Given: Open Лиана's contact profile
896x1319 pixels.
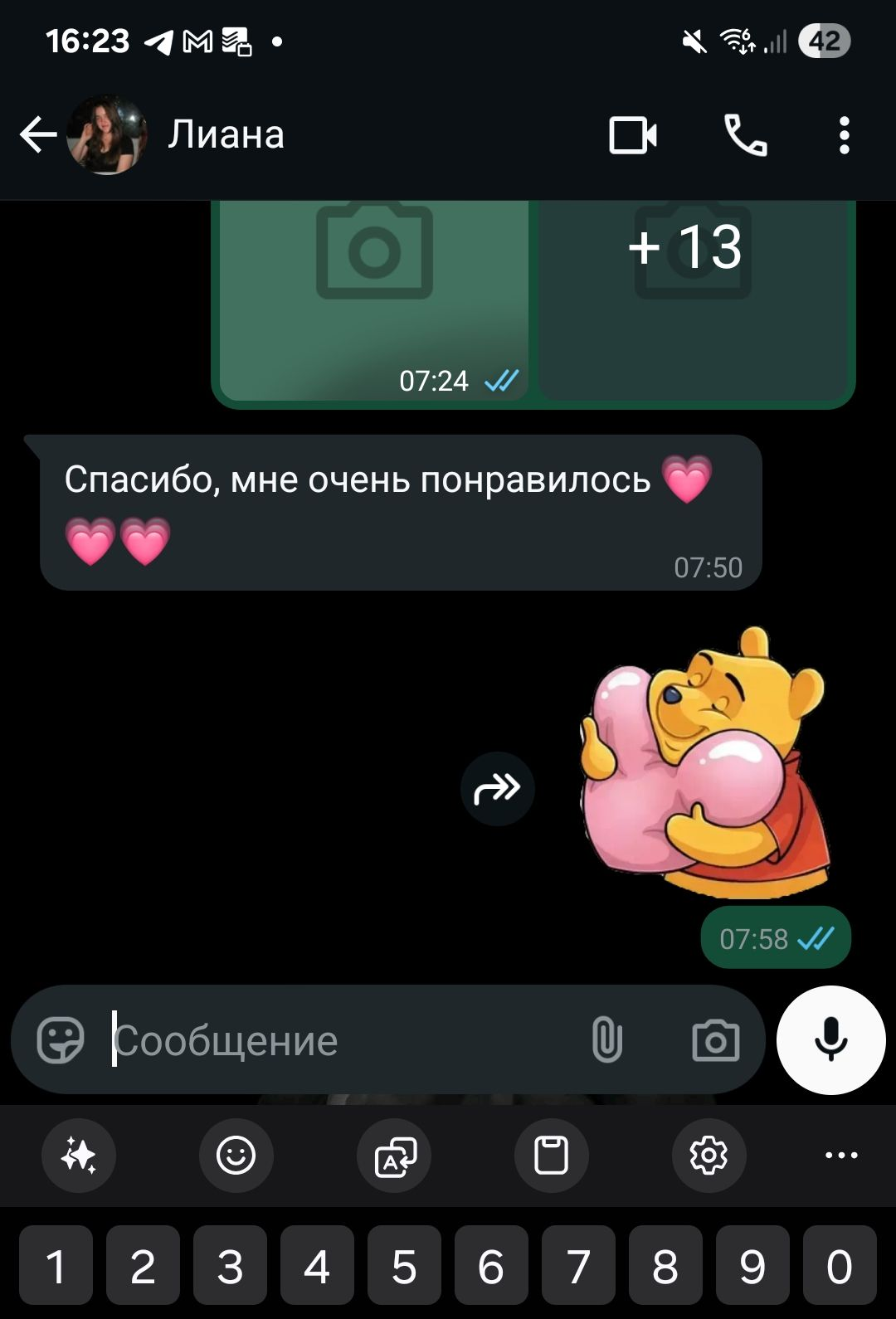Looking at the screenshot, I should pos(226,134).
